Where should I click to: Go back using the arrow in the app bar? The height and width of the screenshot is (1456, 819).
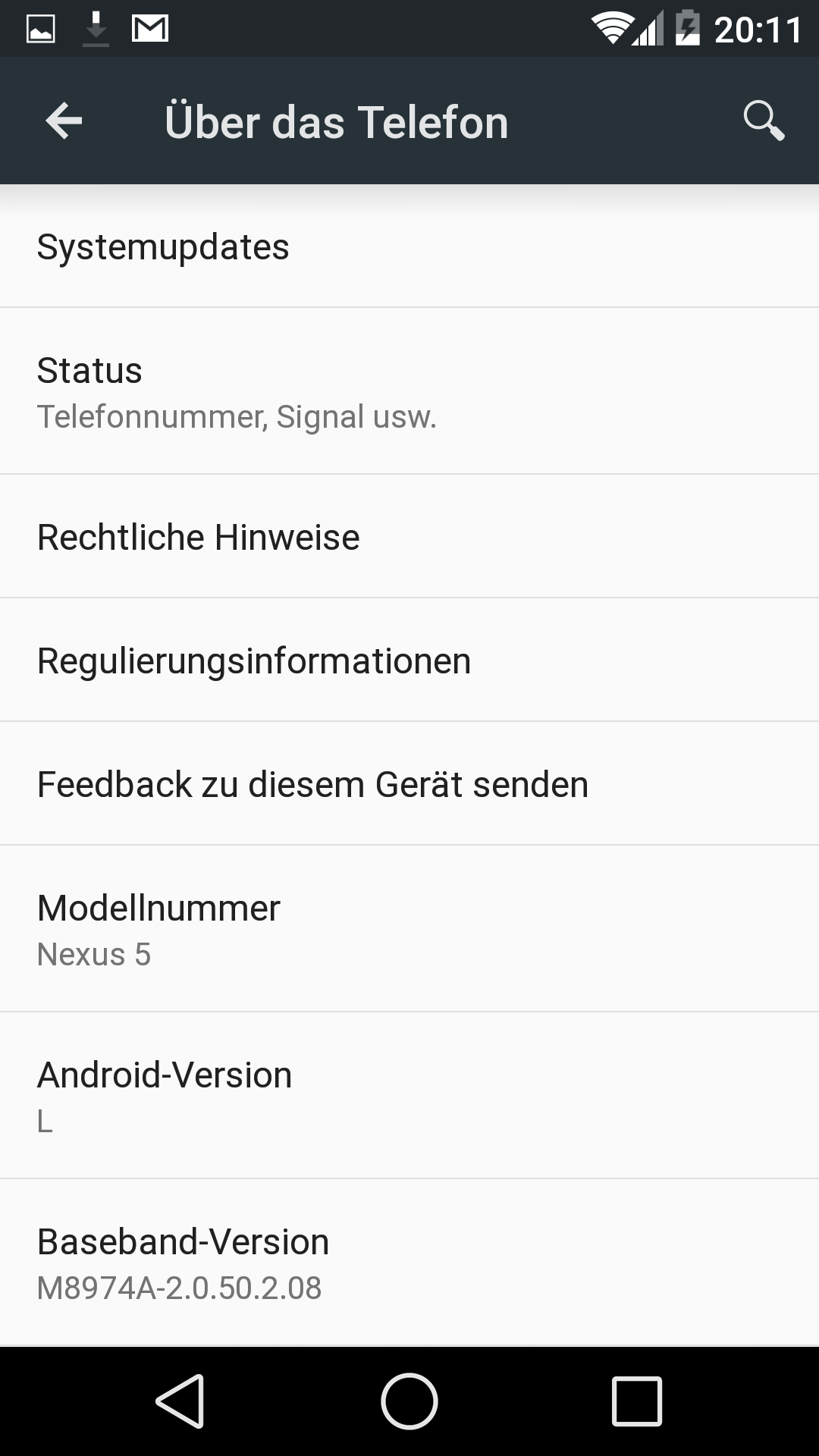pyautogui.click(x=64, y=121)
